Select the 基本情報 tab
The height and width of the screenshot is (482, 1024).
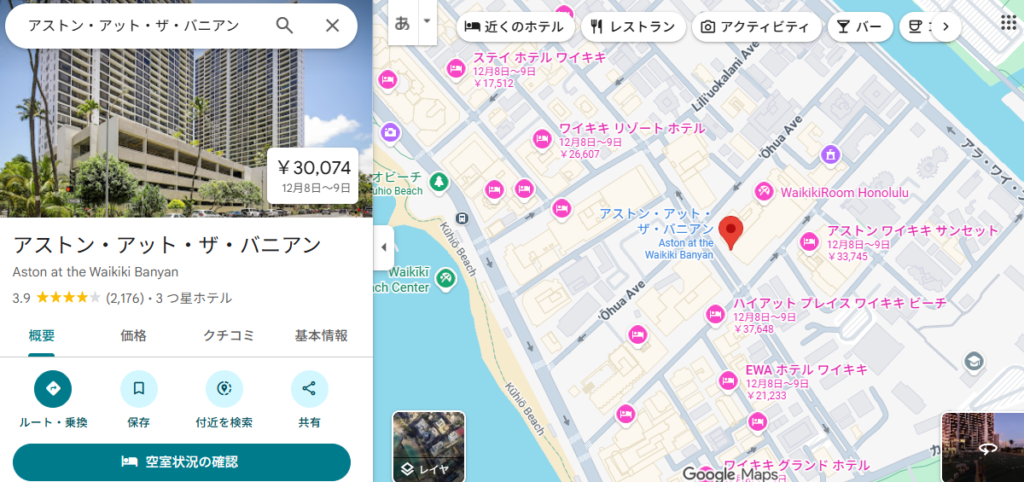click(x=321, y=336)
